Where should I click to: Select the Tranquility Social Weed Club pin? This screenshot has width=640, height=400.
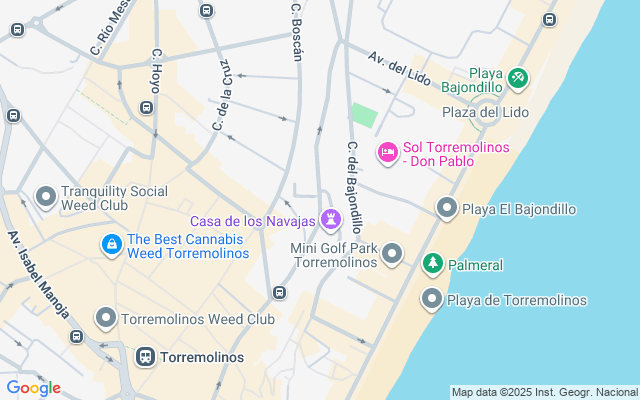45,197
